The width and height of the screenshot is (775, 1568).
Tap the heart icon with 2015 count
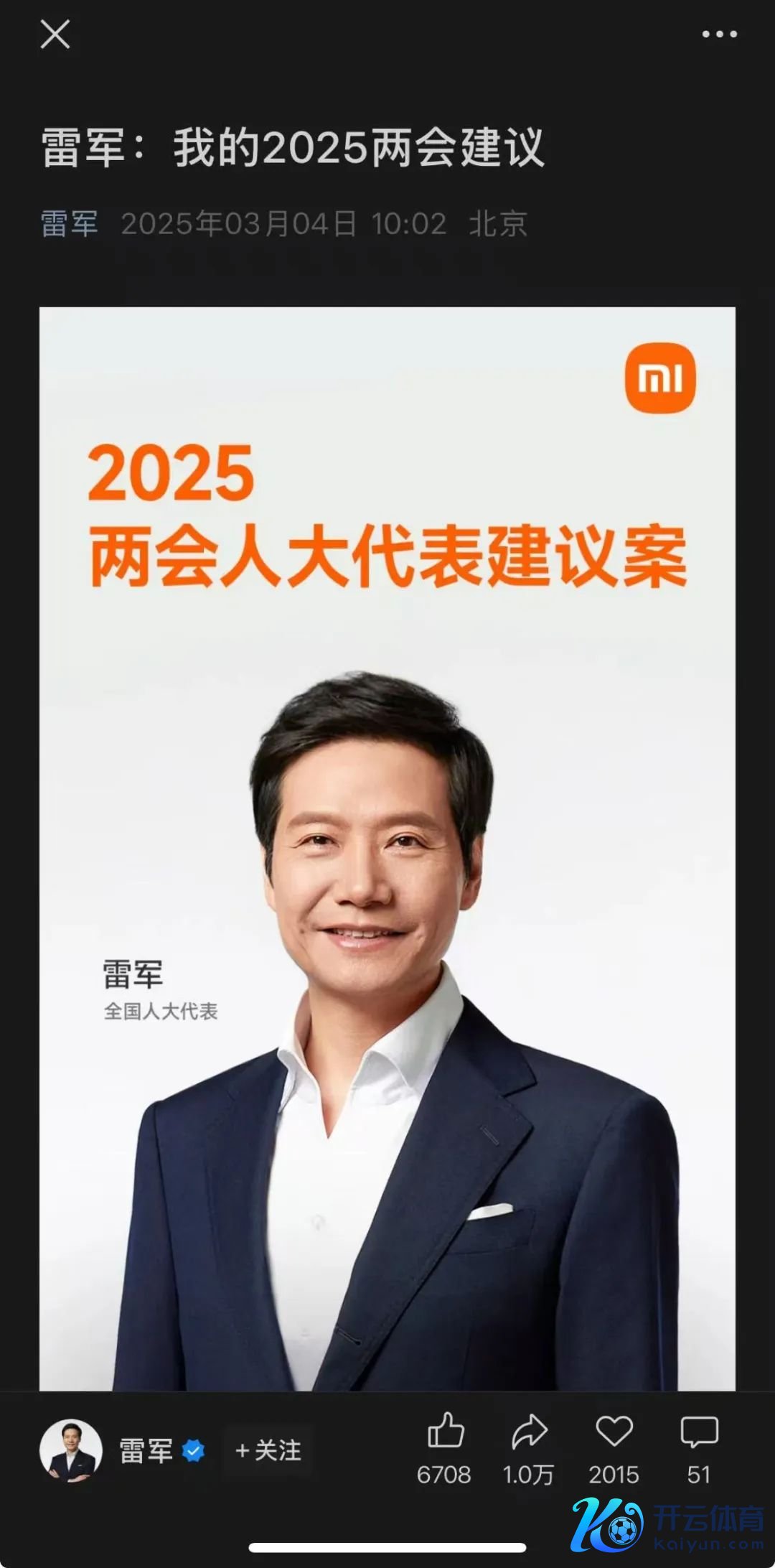pos(614,1432)
